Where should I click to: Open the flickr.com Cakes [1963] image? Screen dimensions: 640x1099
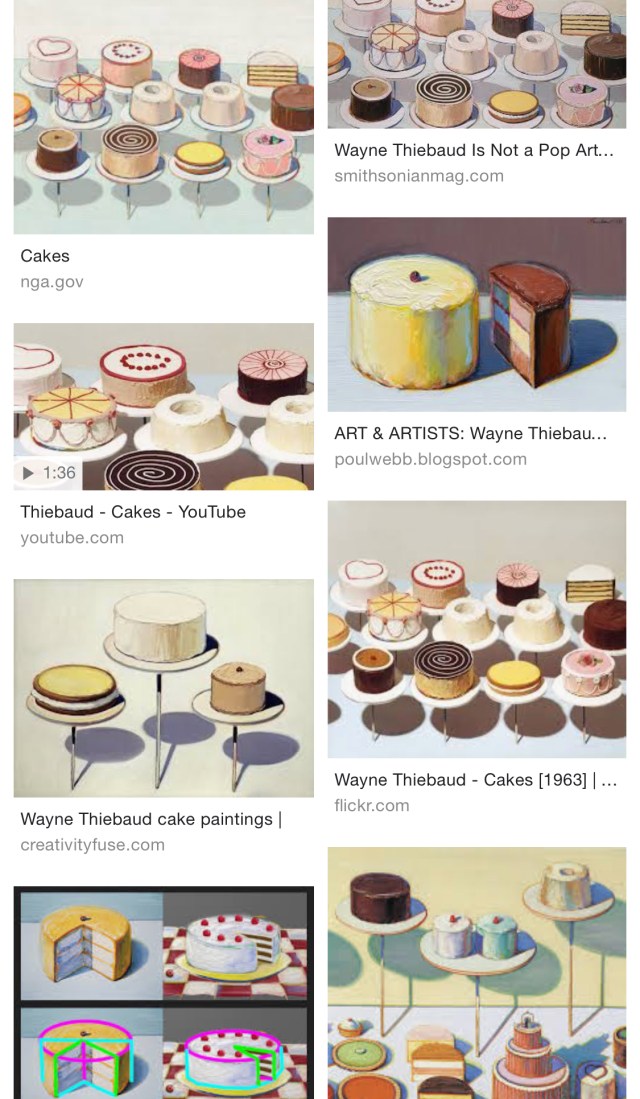(x=477, y=629)
